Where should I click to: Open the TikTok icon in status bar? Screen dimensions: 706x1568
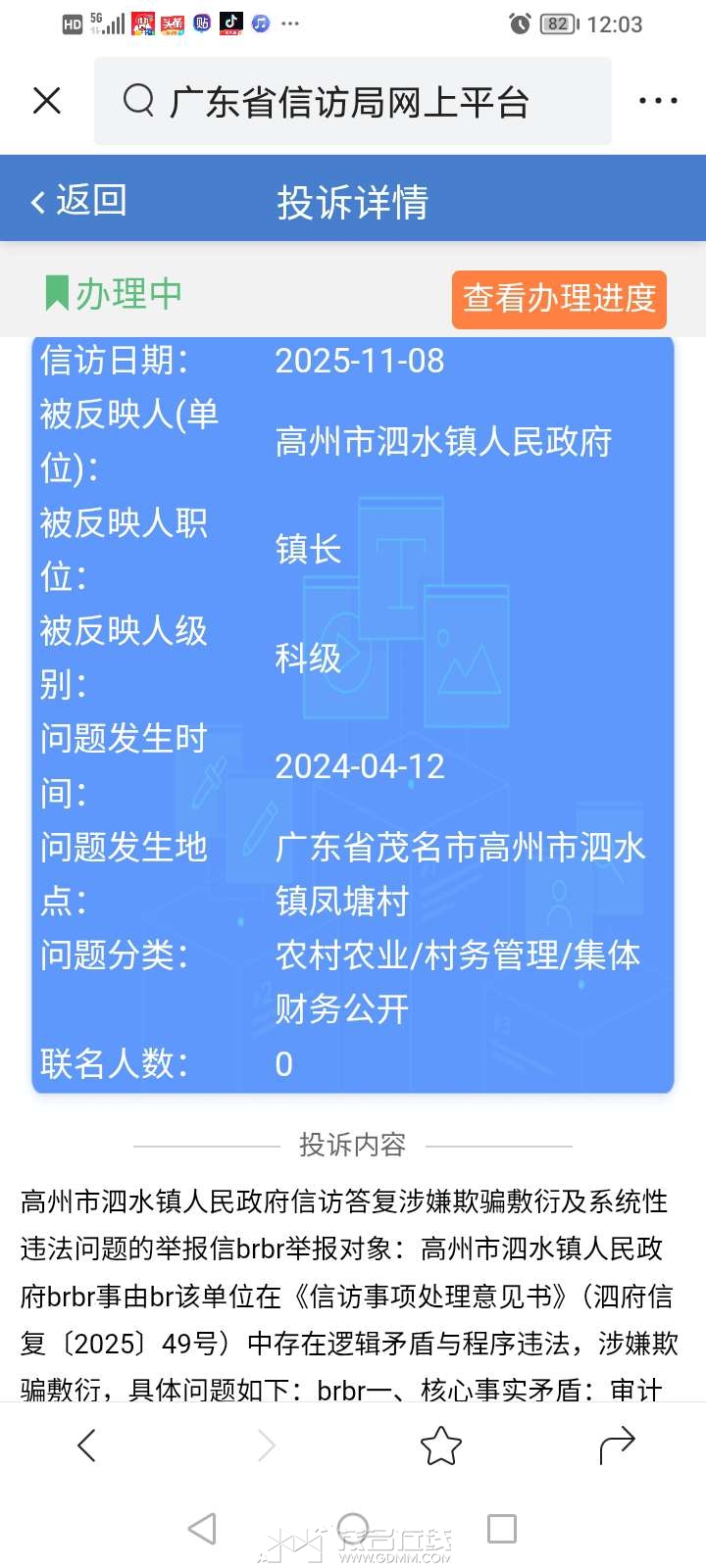(229, 24)
